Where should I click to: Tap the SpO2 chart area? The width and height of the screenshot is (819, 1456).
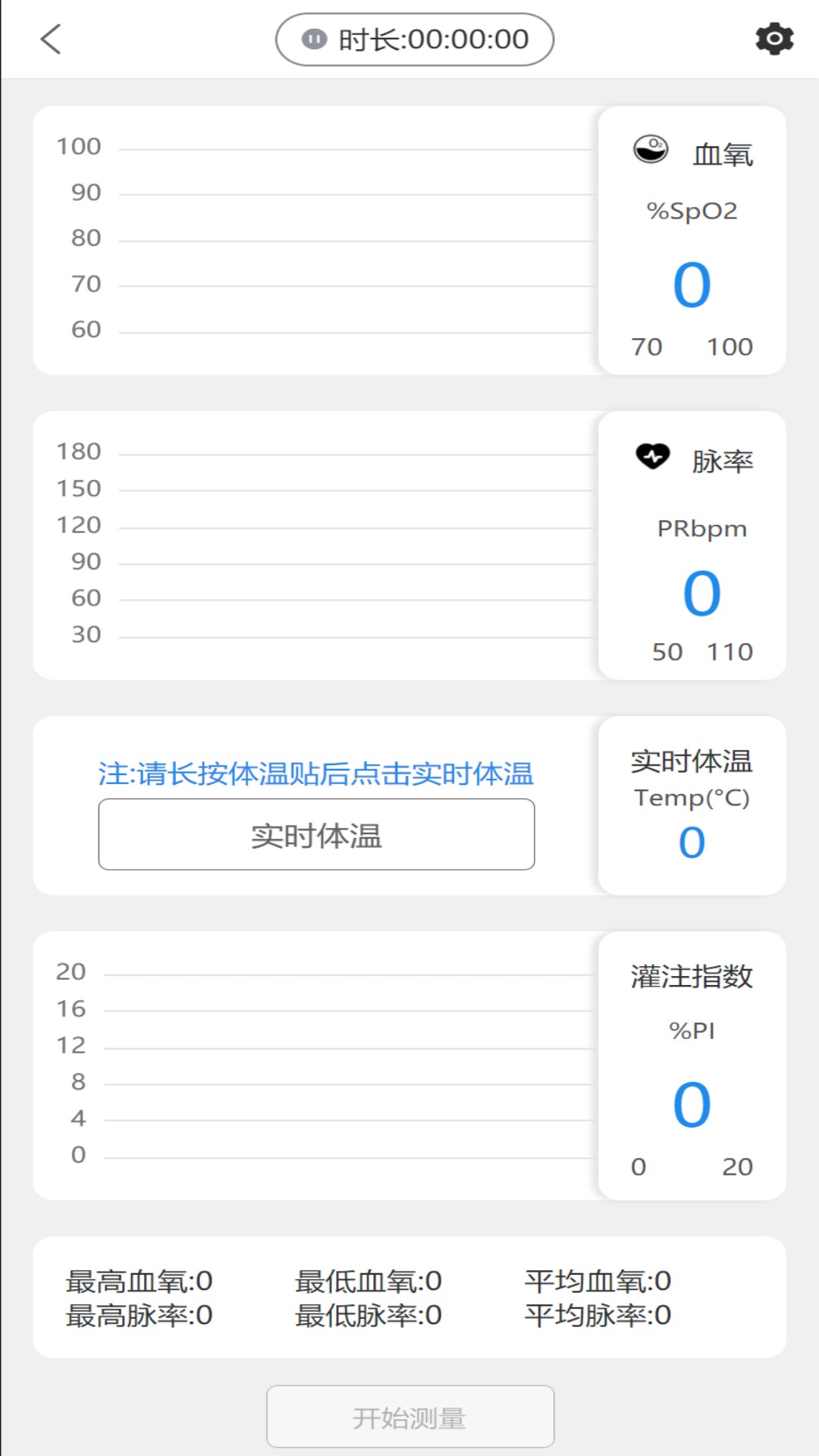318,239
